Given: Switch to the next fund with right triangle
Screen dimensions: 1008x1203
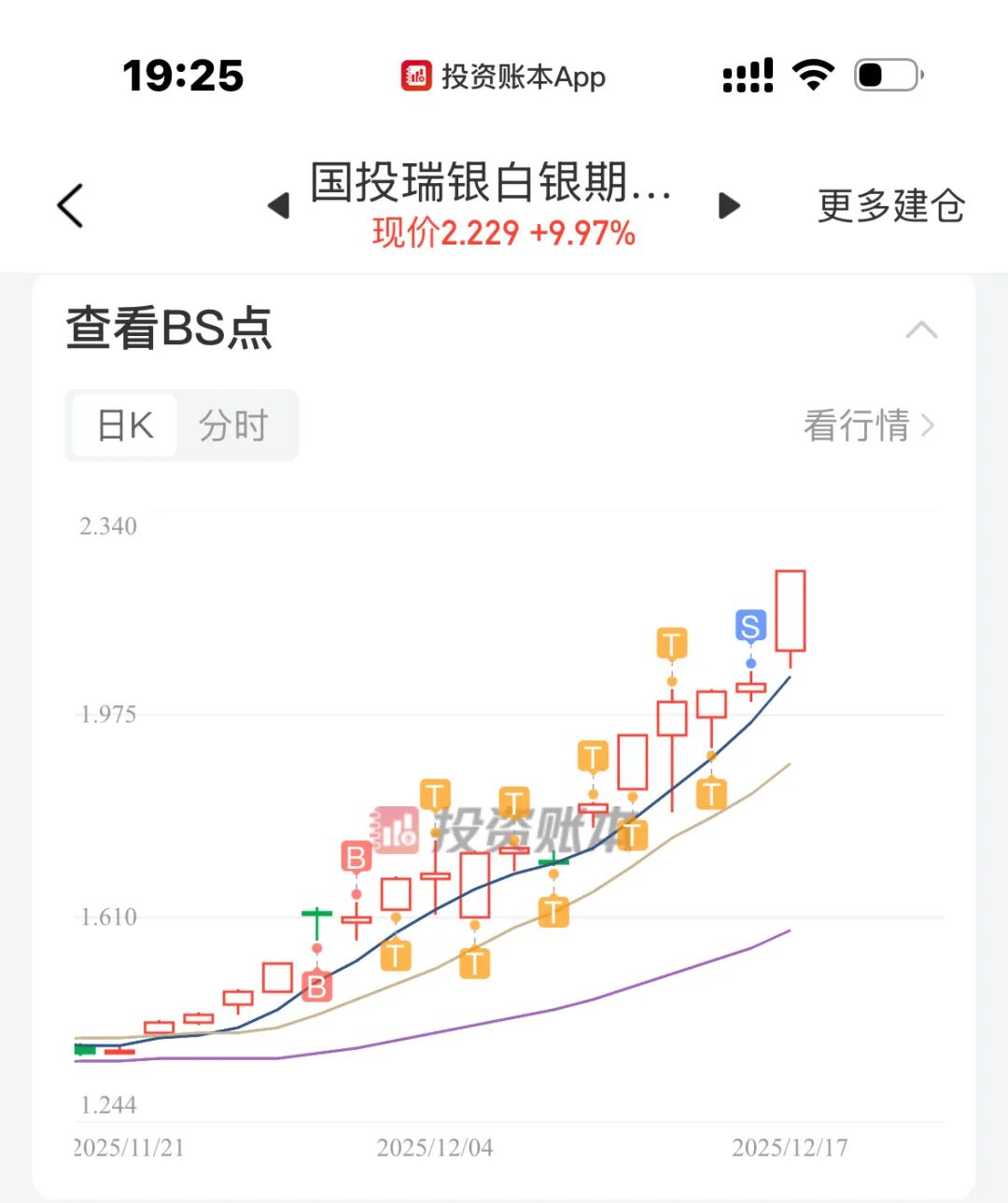Looking at the screenshot, I should (x=729, y=205).
